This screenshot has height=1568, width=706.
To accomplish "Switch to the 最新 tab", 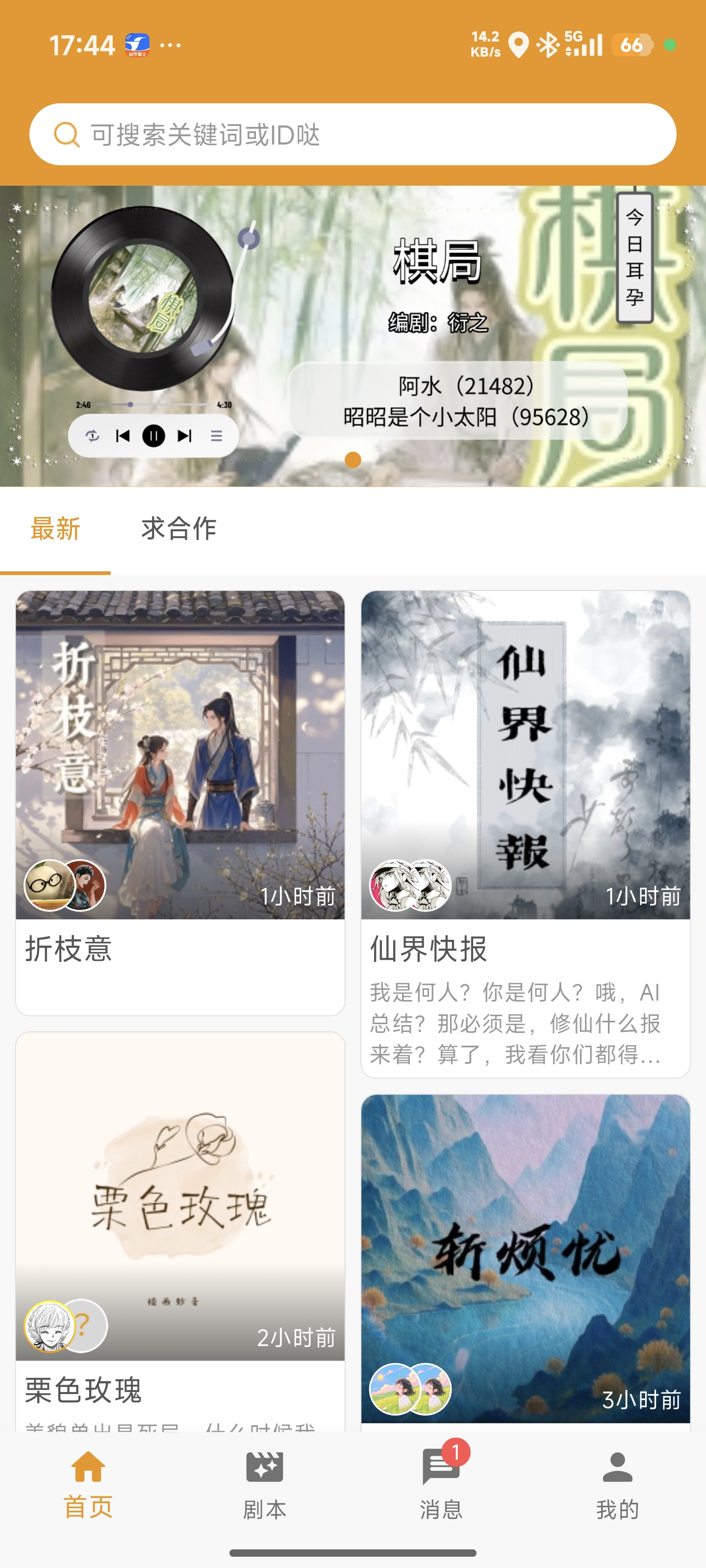I will point(55,528).
